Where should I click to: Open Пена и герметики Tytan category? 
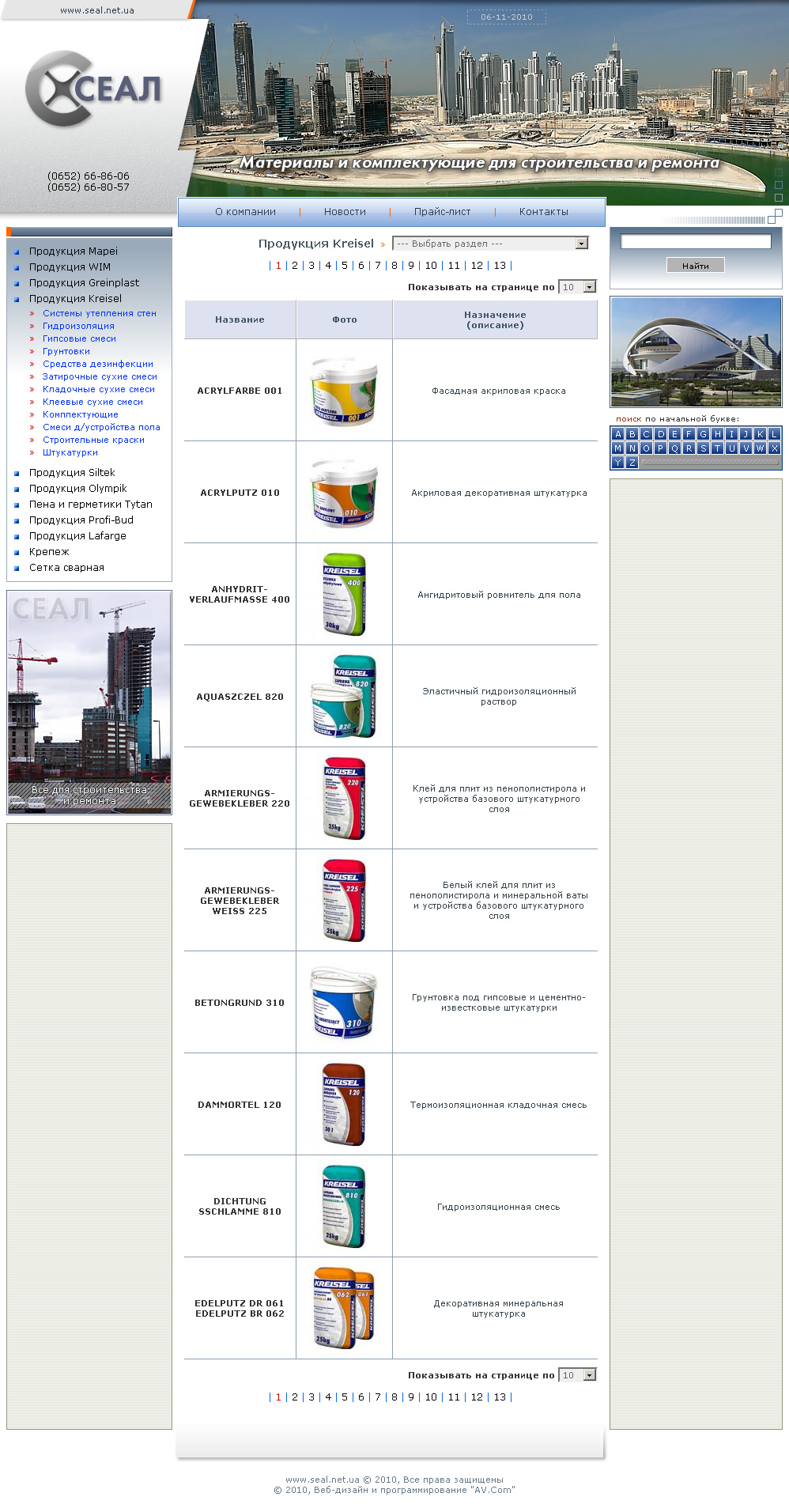click(x=90, y=505)
